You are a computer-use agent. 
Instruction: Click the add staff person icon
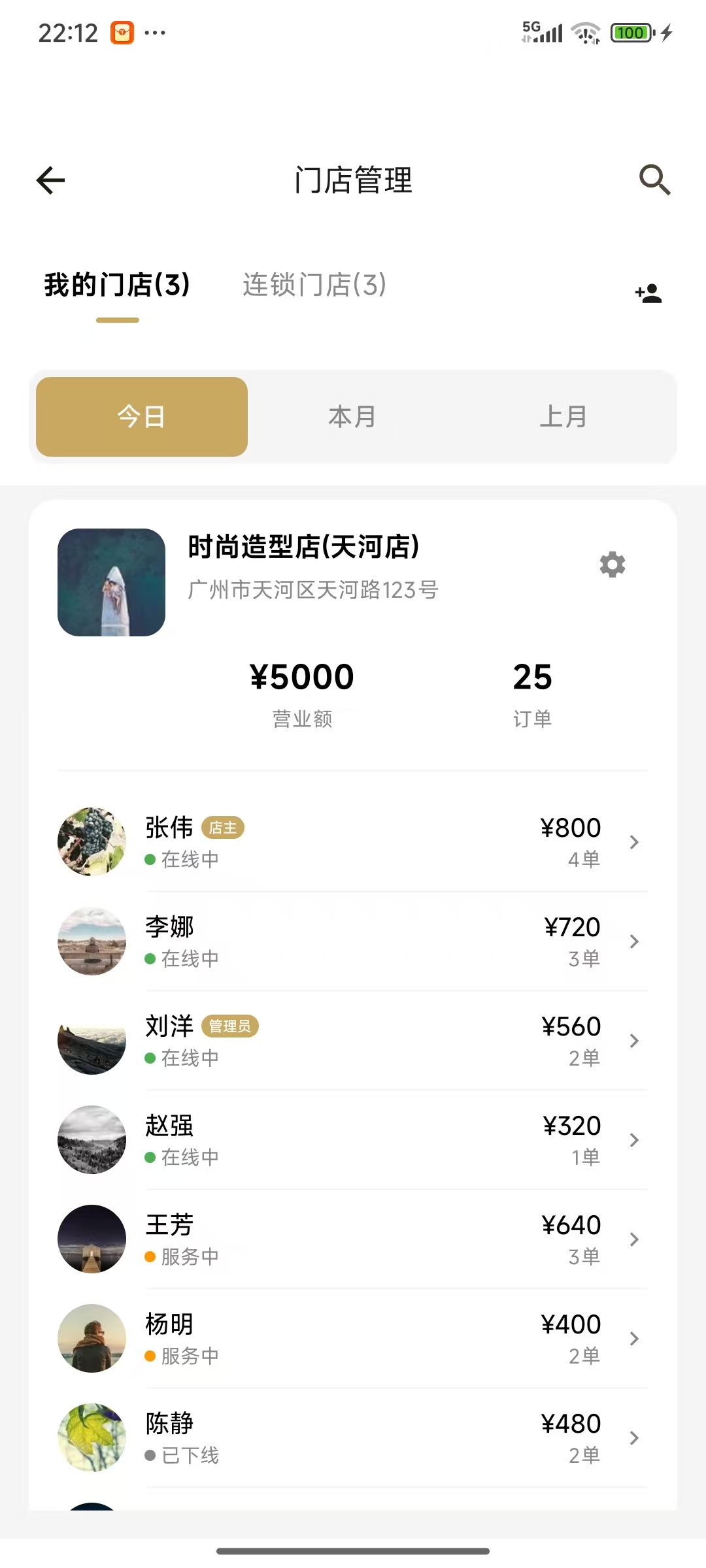tap(648, 293)
